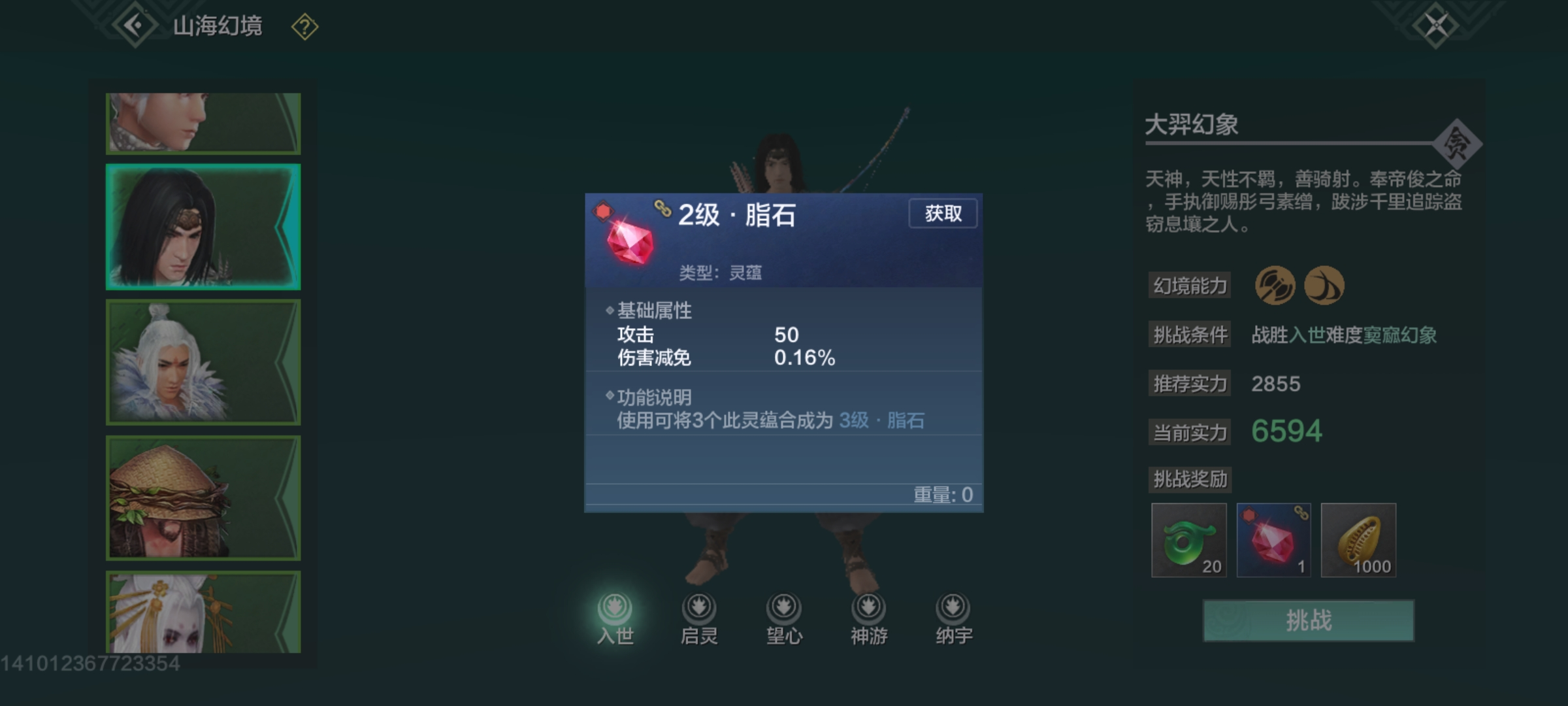The width and height of the screenshot is (1568, 706).
Task: Switch to 启灵 difficulty
Action: [699, 617]
